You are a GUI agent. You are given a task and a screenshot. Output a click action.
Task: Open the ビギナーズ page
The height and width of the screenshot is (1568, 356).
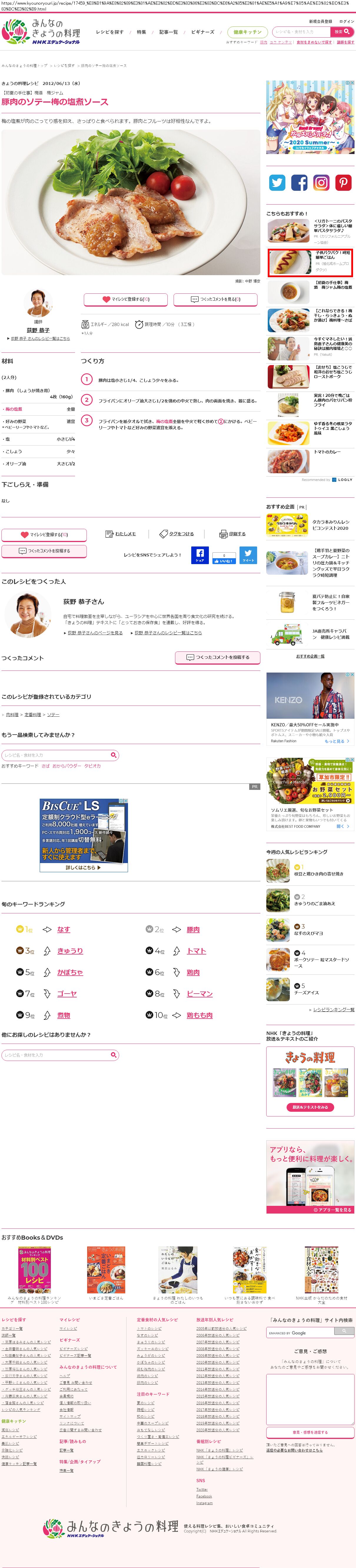coord(202,32)
